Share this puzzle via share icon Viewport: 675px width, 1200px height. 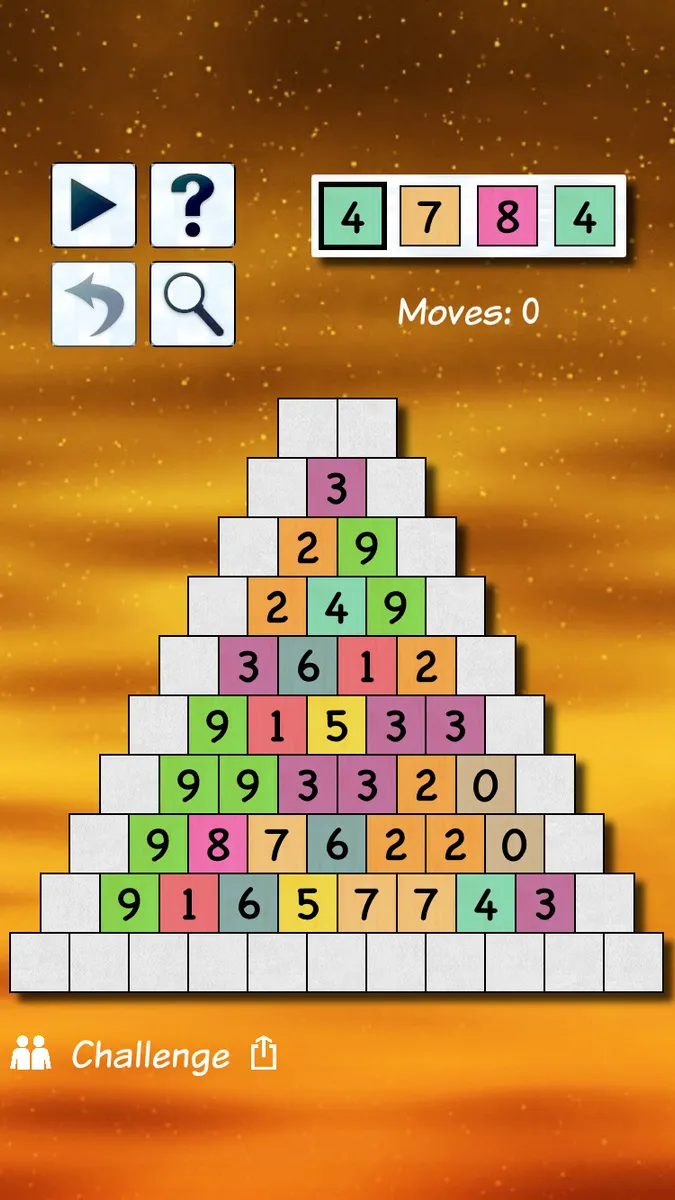point(263,1053)
